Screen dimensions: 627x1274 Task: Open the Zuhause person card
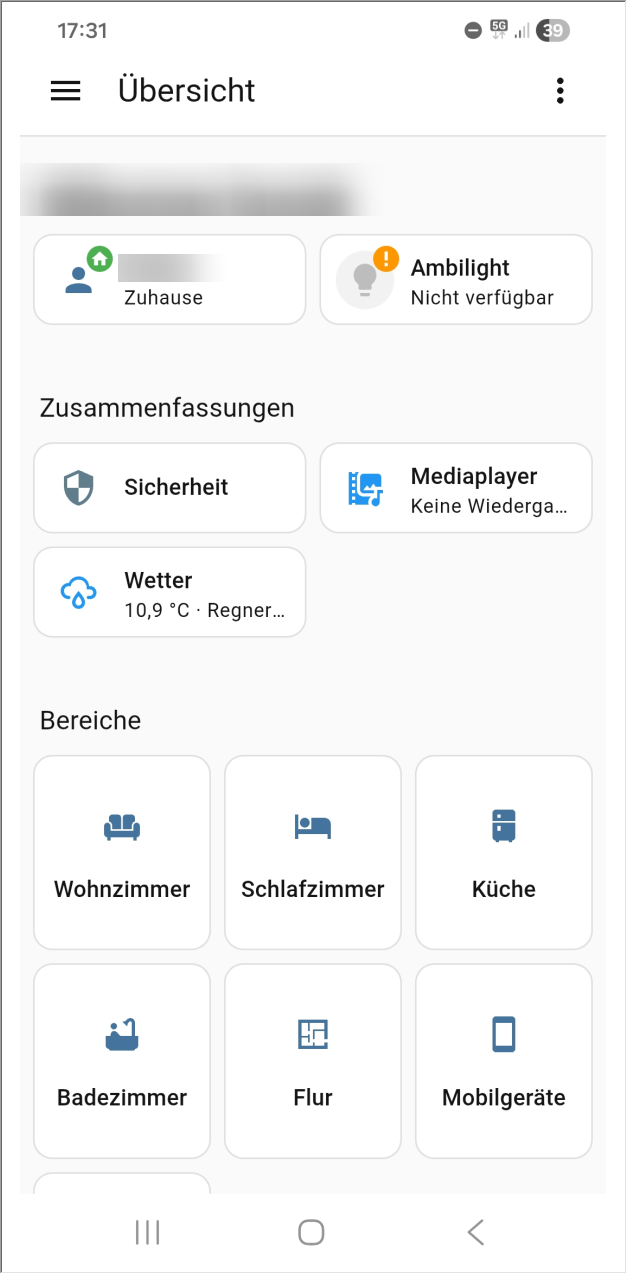coord(170,280)
